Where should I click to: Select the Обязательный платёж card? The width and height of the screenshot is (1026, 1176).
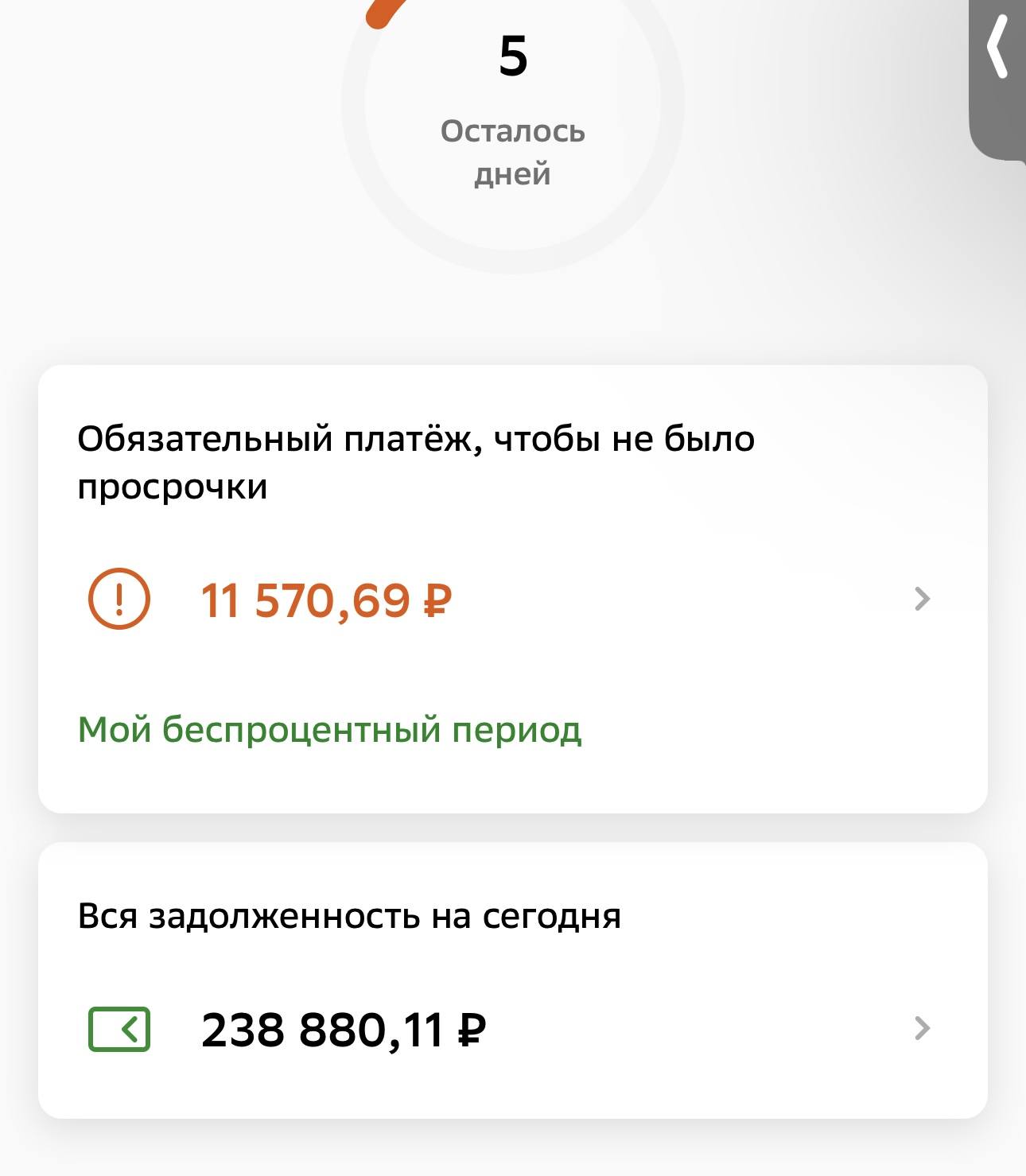point(513,588)
